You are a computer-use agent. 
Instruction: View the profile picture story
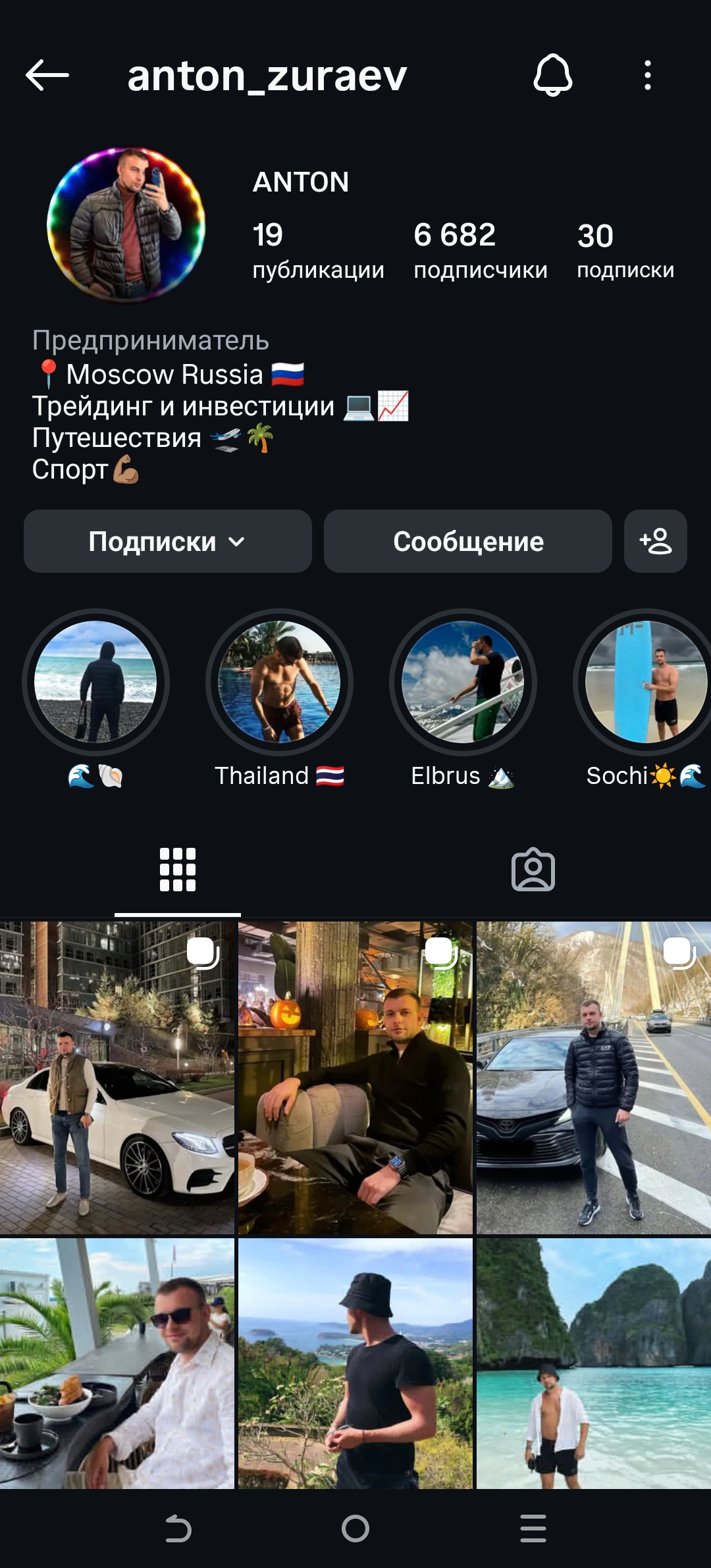[x=126, y=225]
